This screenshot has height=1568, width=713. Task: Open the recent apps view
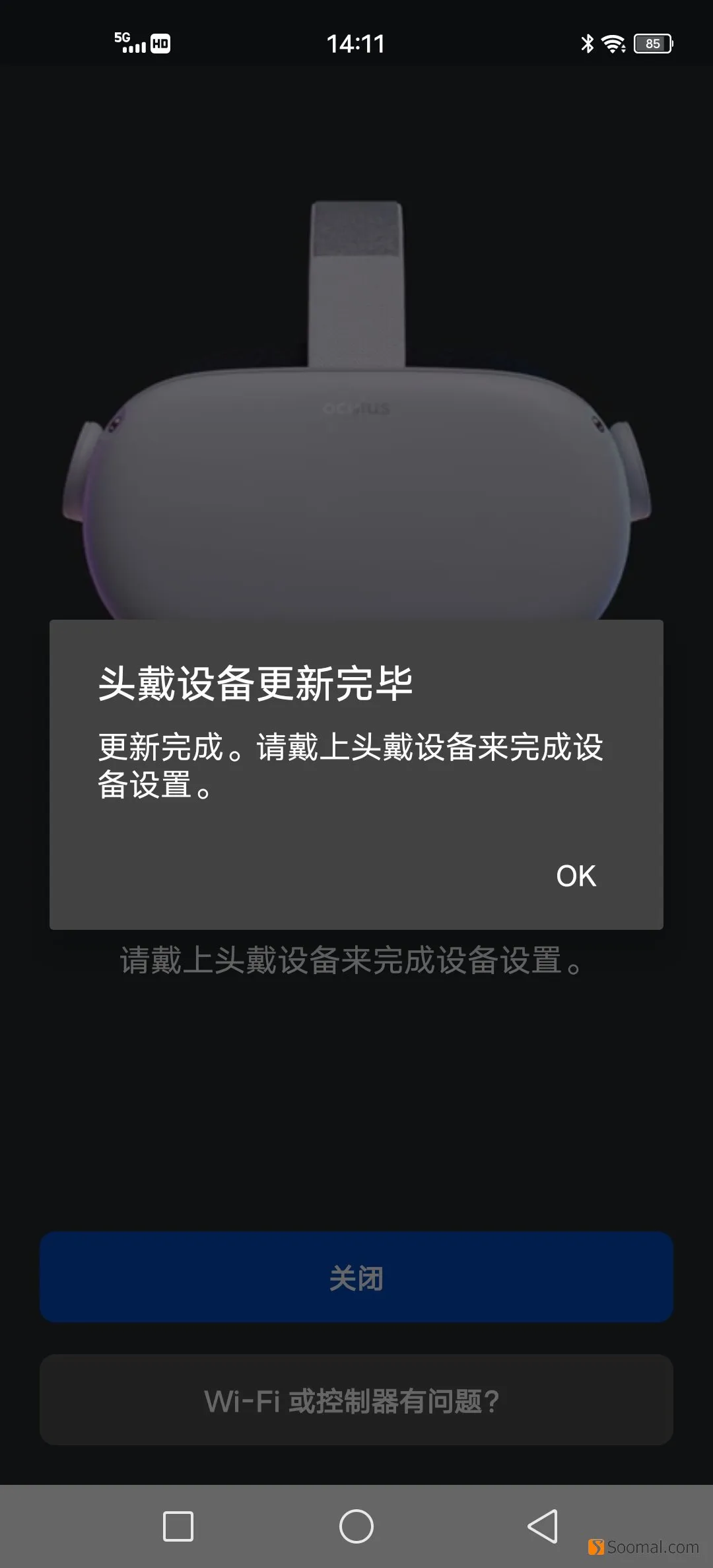pos(178,1526)
